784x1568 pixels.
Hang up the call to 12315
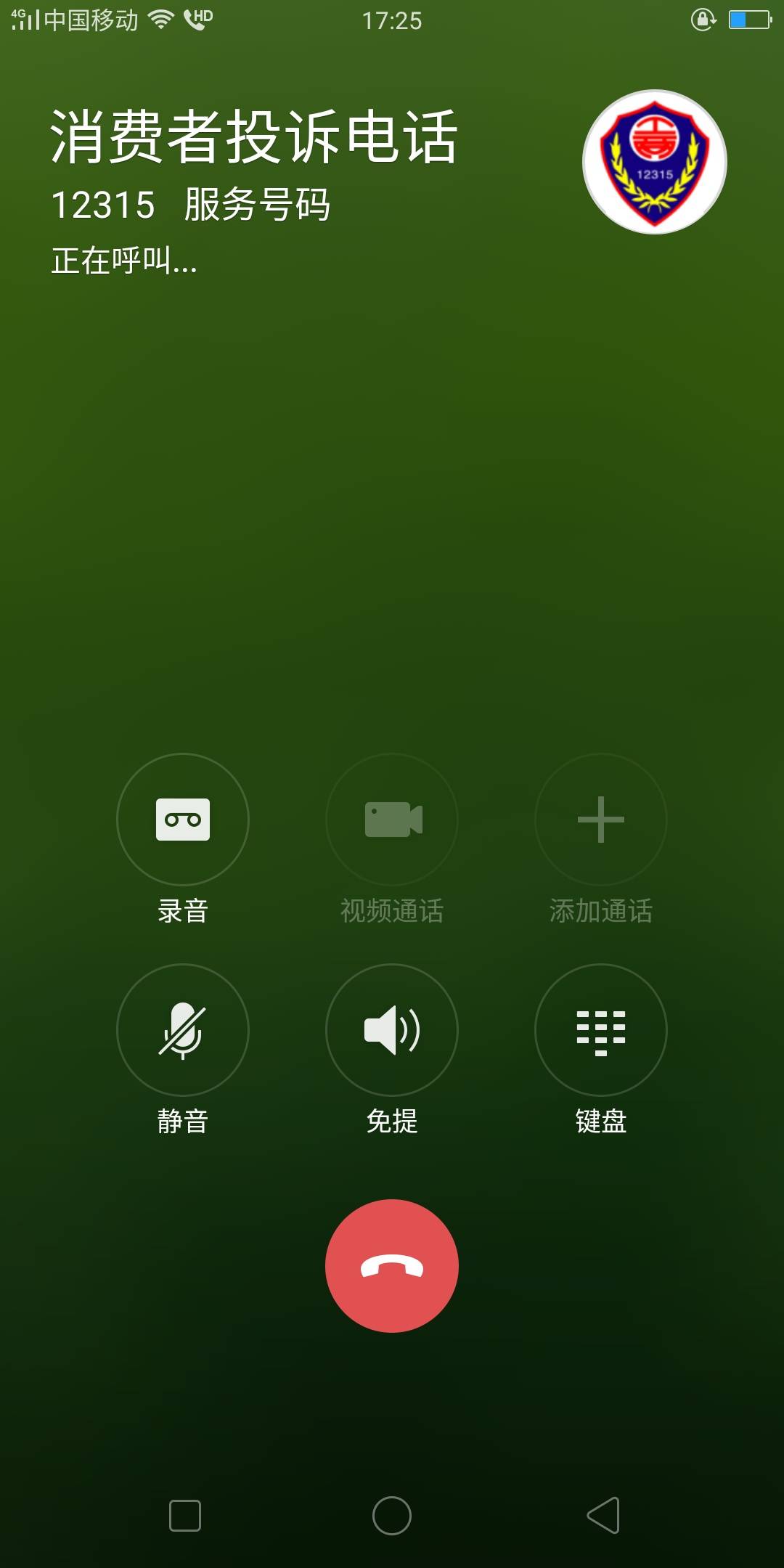(x=392, y=1266)
